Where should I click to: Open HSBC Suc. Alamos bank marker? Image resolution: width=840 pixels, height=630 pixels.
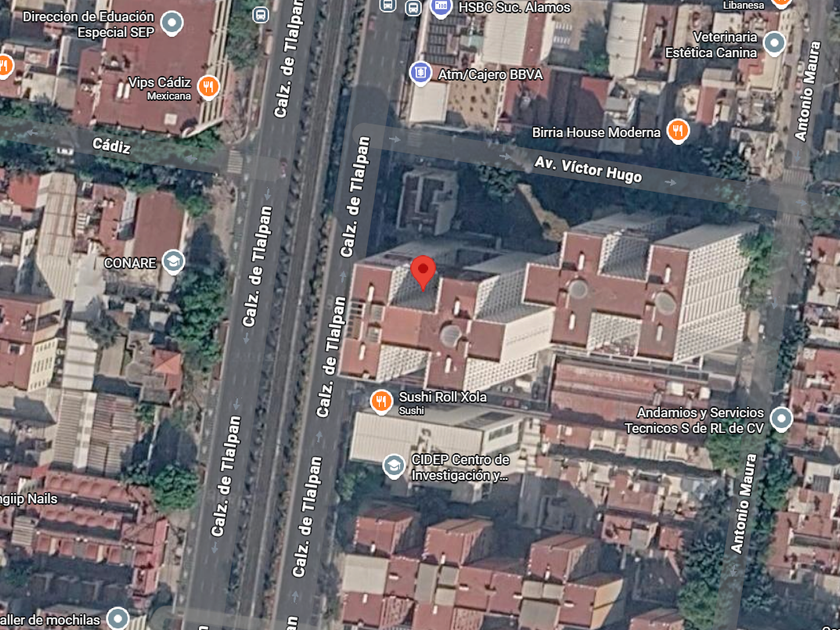pyautogui.click(x=441, y=8)
